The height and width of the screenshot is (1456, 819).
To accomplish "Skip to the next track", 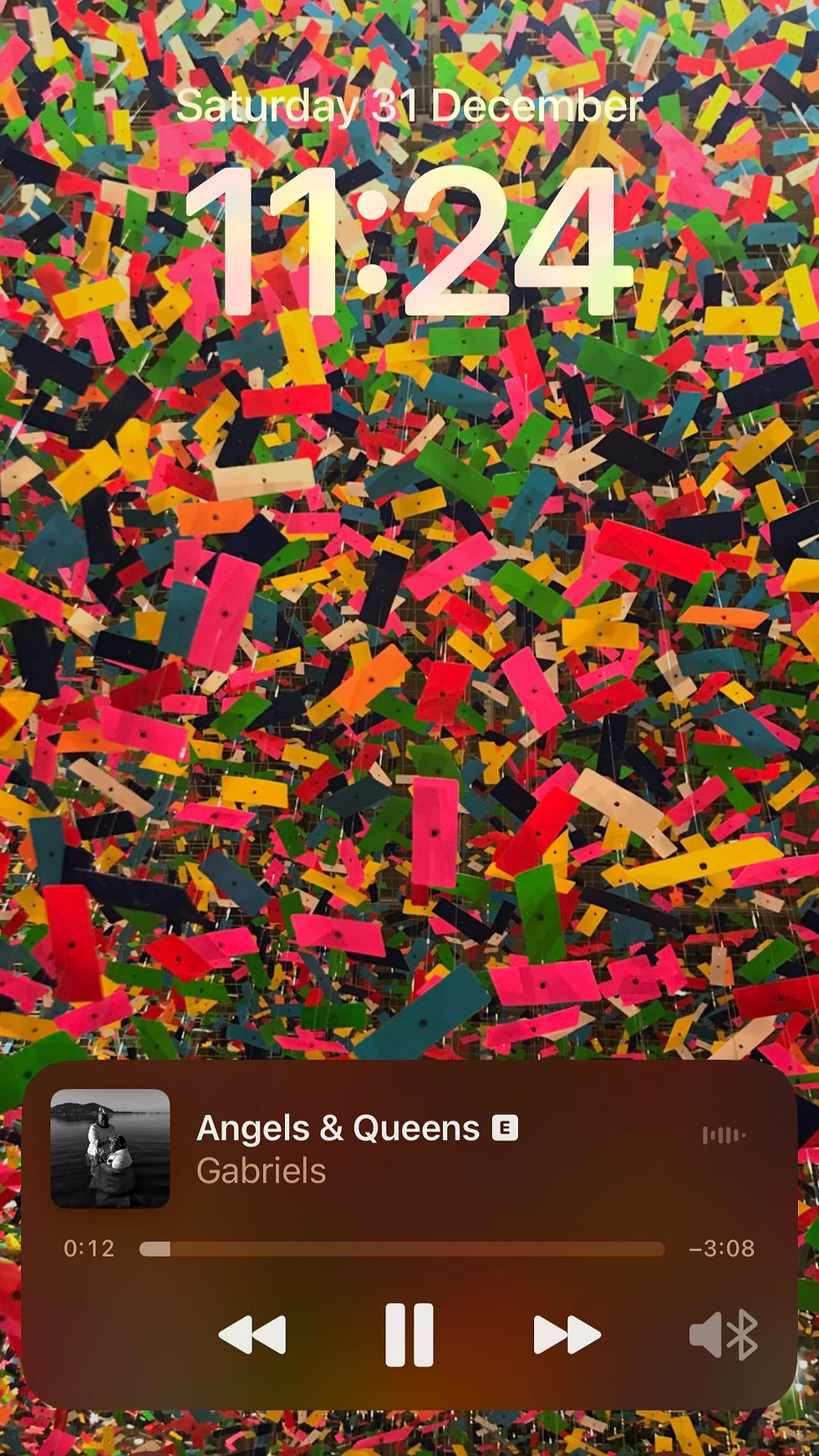I will click(567, 1335).
